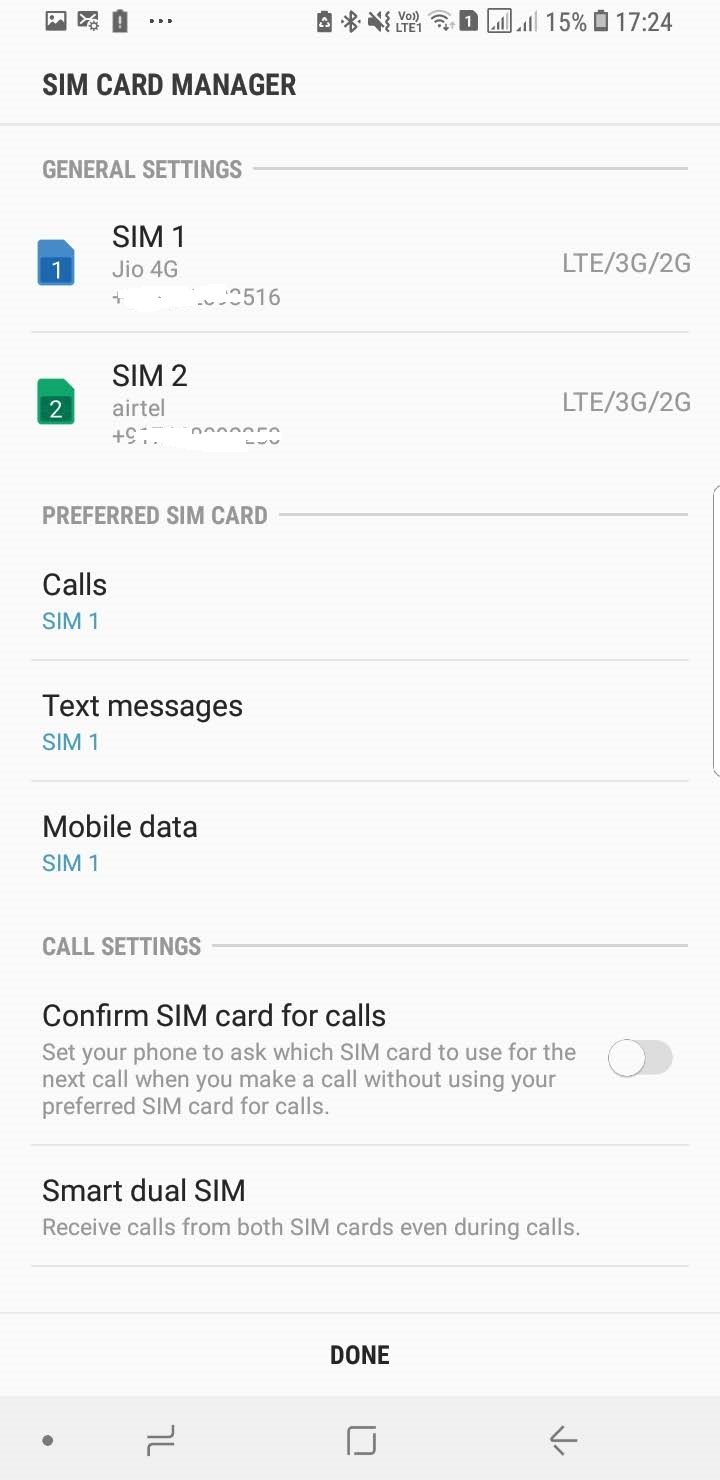This screenshot has height=1480, width=720.
Task: Open Smart dual SIM settings
Action: click(x=360, y=1207)
